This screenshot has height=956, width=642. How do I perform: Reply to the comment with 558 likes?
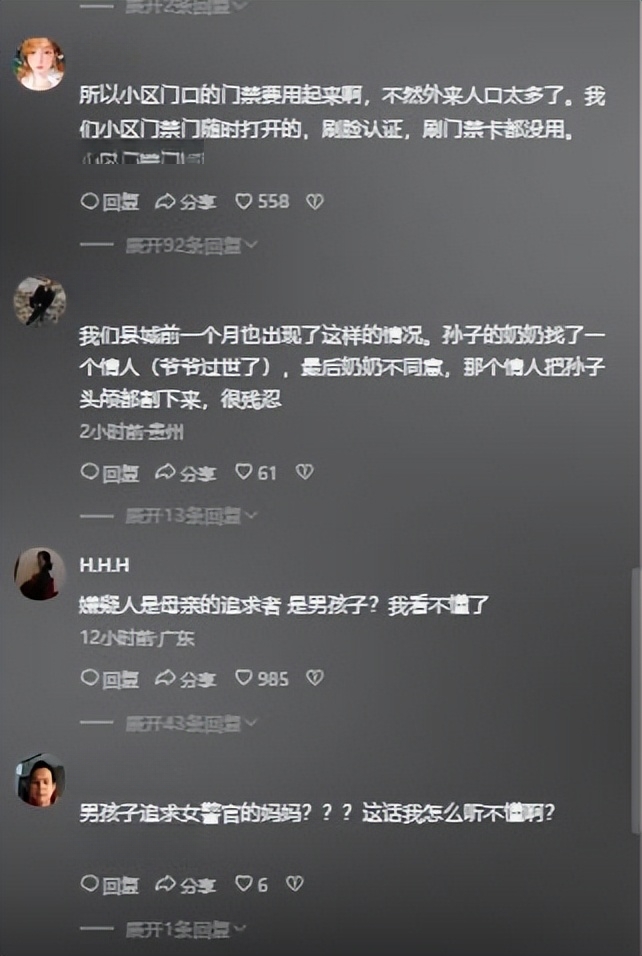109,202
